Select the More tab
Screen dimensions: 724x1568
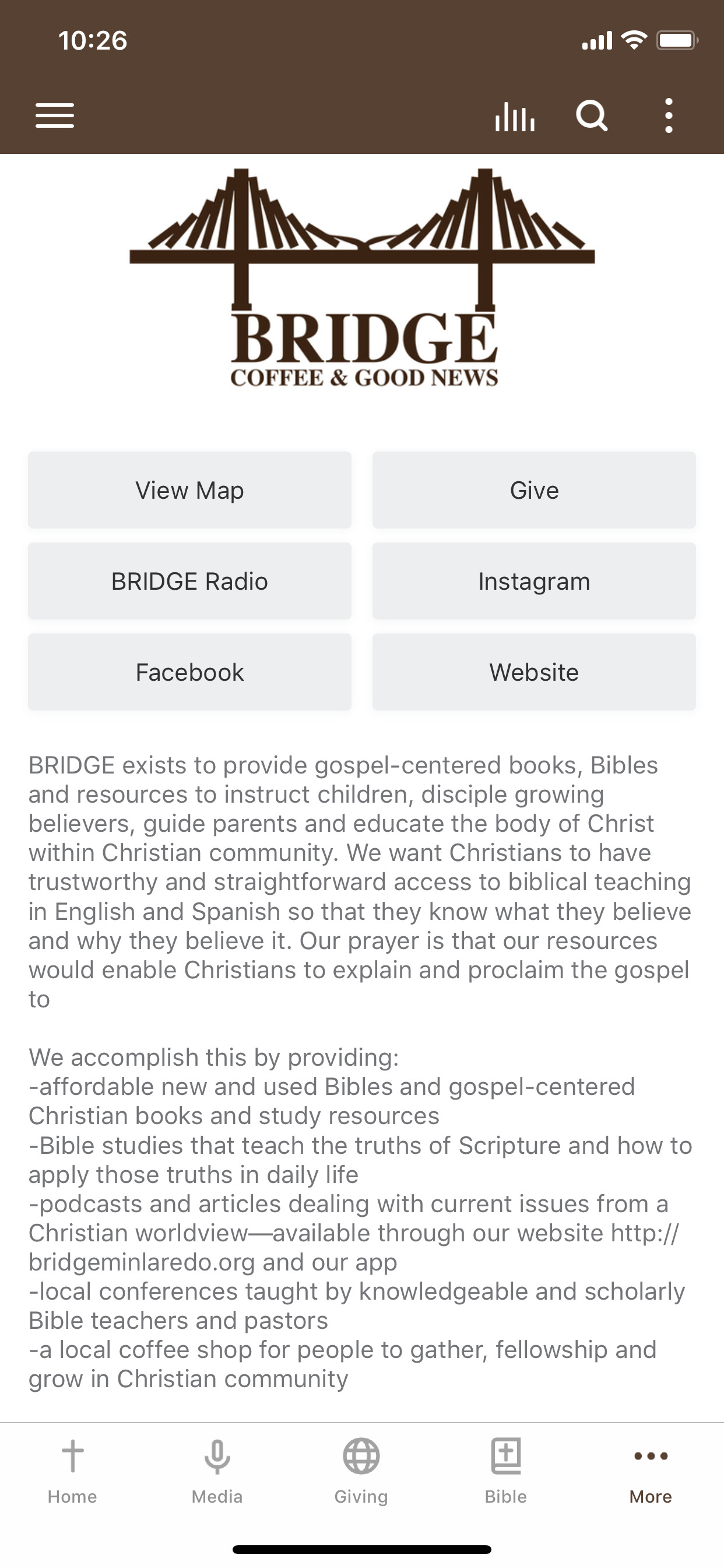(x=651, y=1471)
